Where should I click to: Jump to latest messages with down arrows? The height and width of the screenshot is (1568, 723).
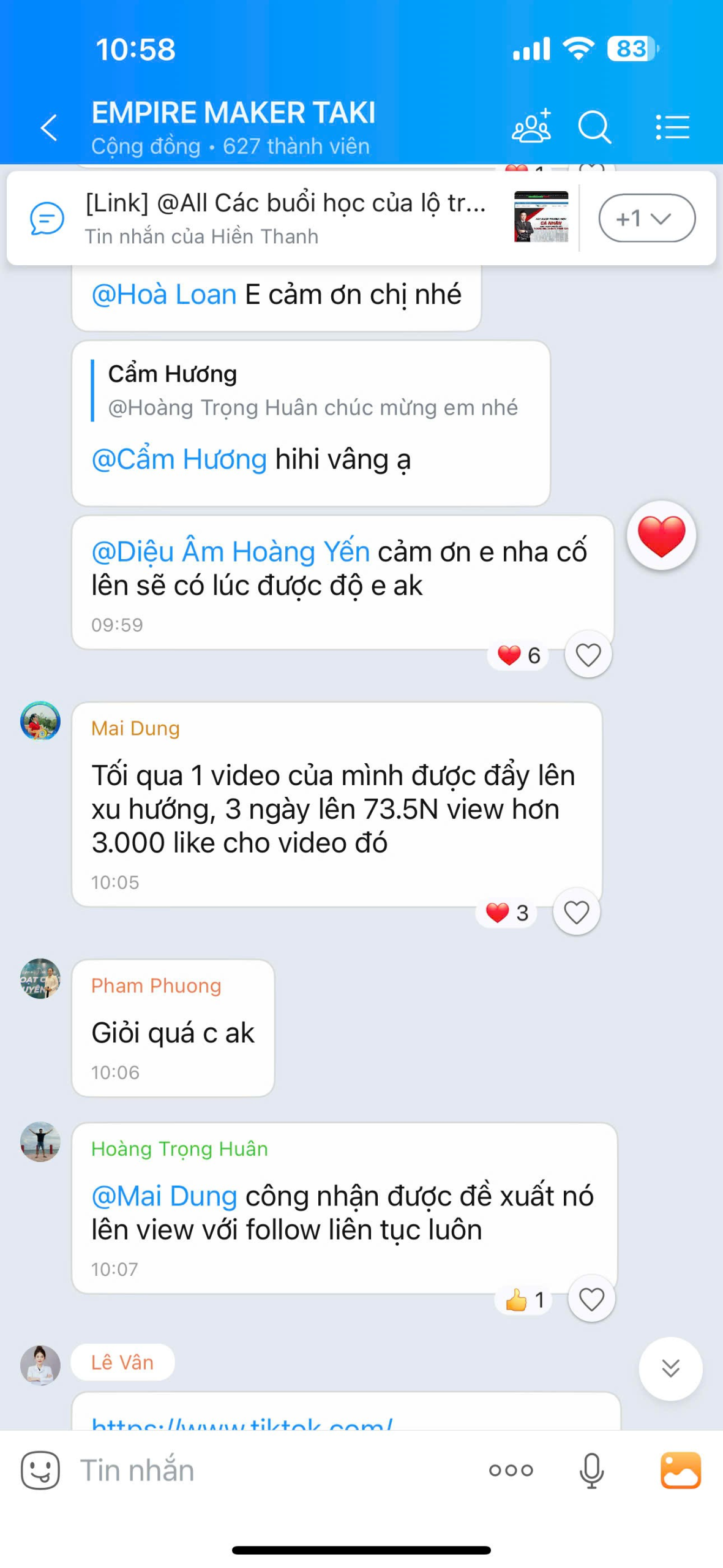pos(670,1368)
